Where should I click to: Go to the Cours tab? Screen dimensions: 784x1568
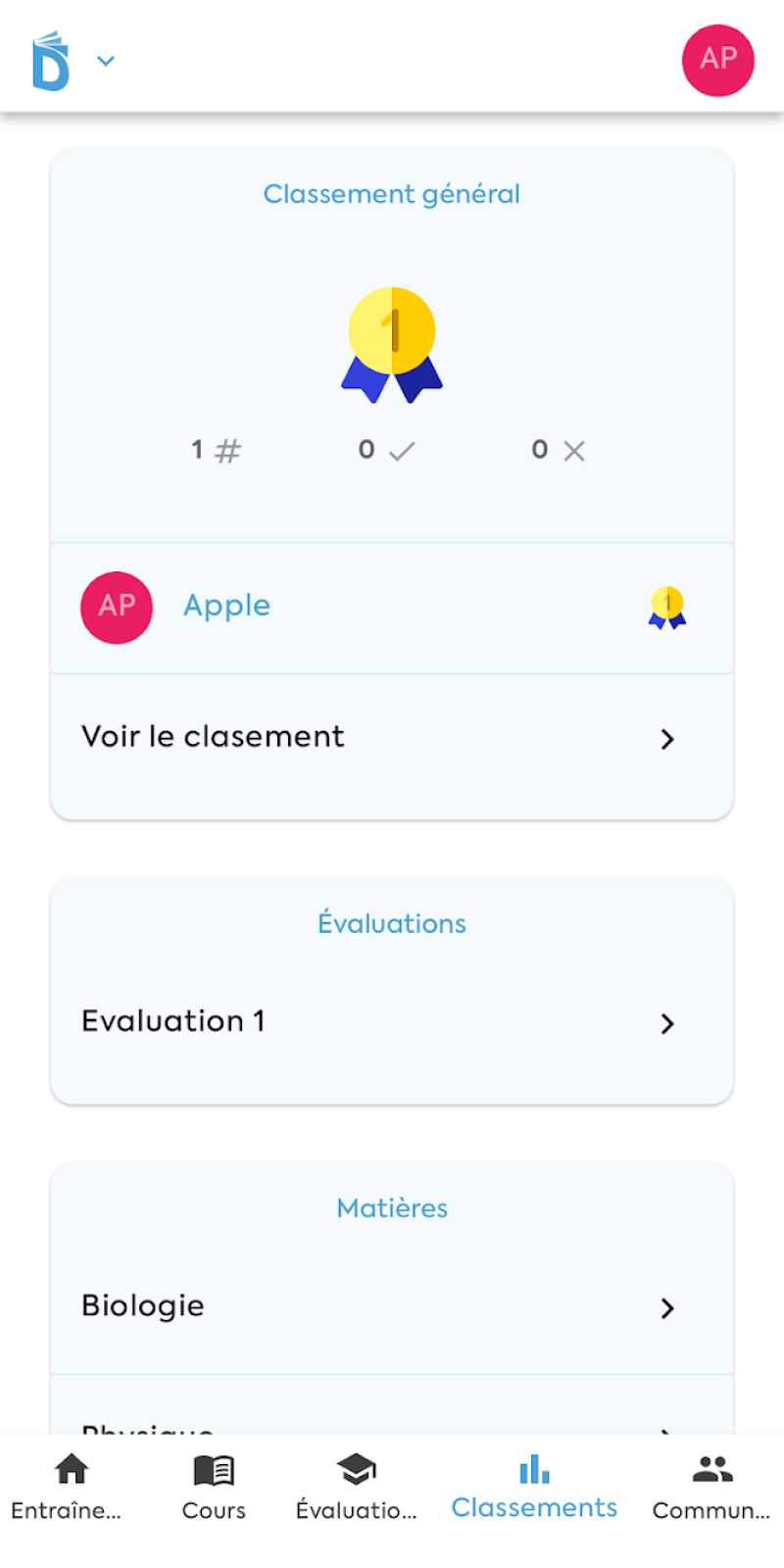214,1486
